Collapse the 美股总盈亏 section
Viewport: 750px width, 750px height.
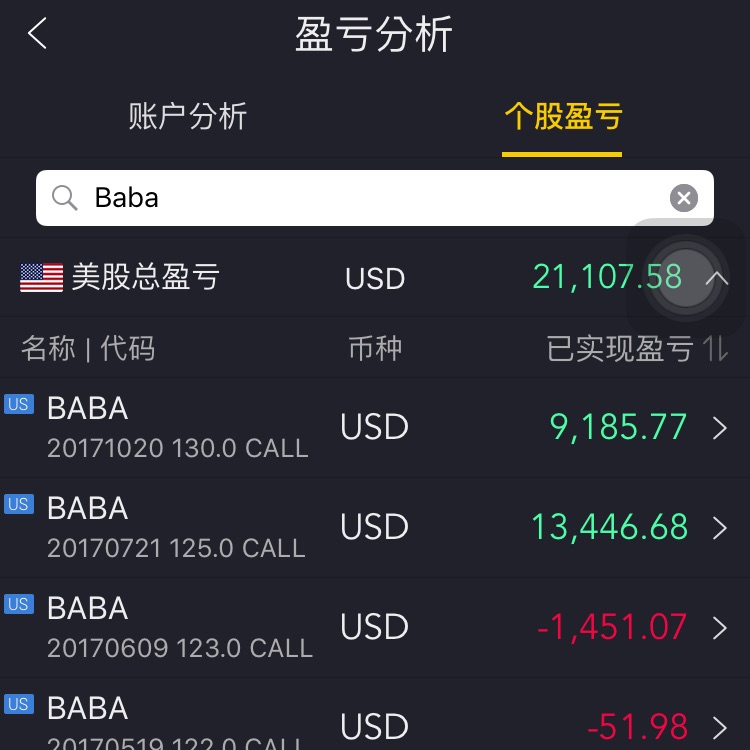(x=716, y=278)
